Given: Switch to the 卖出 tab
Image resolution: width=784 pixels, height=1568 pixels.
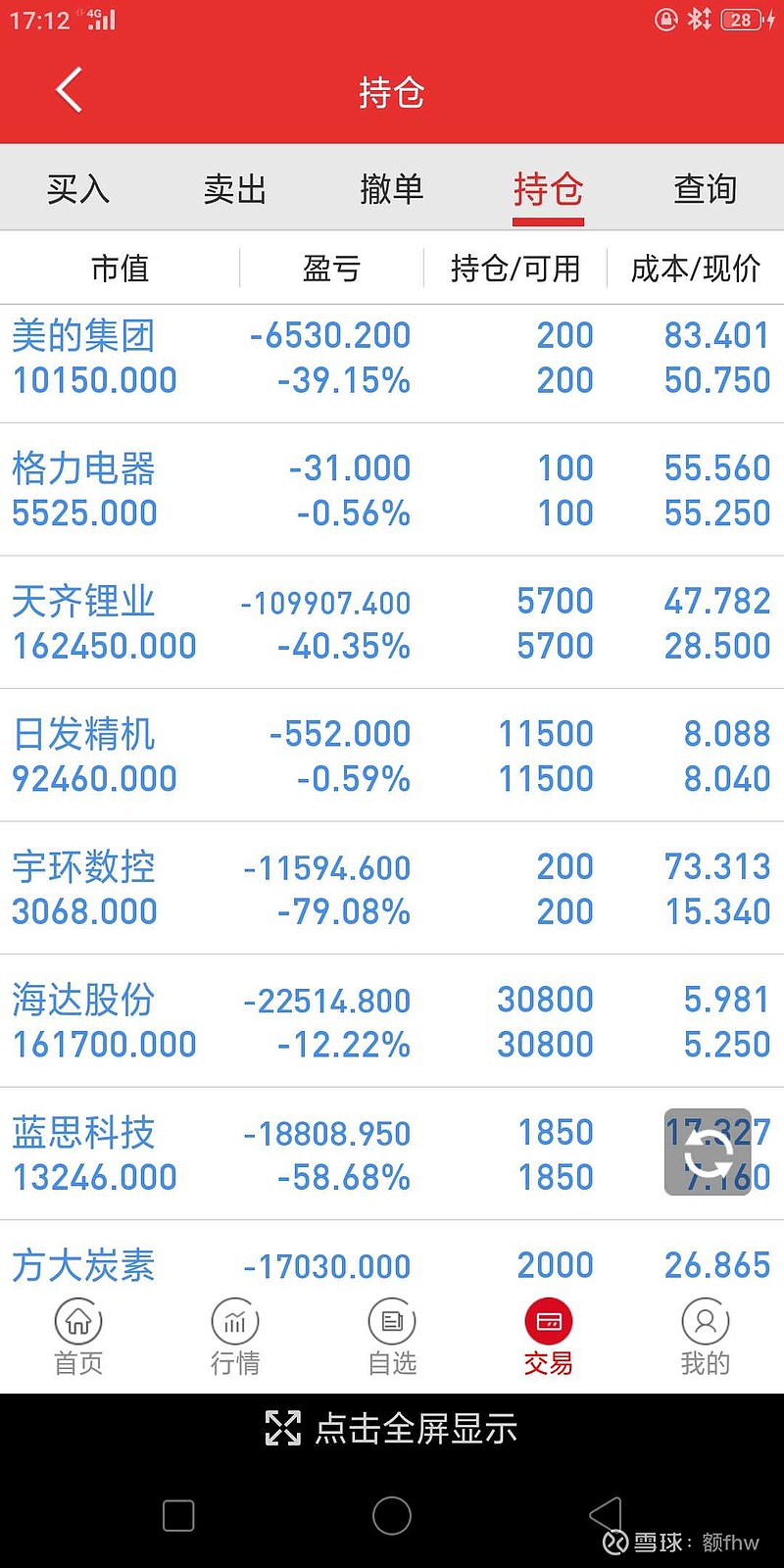Looking at the screenshot, I should tap(235, 188).
